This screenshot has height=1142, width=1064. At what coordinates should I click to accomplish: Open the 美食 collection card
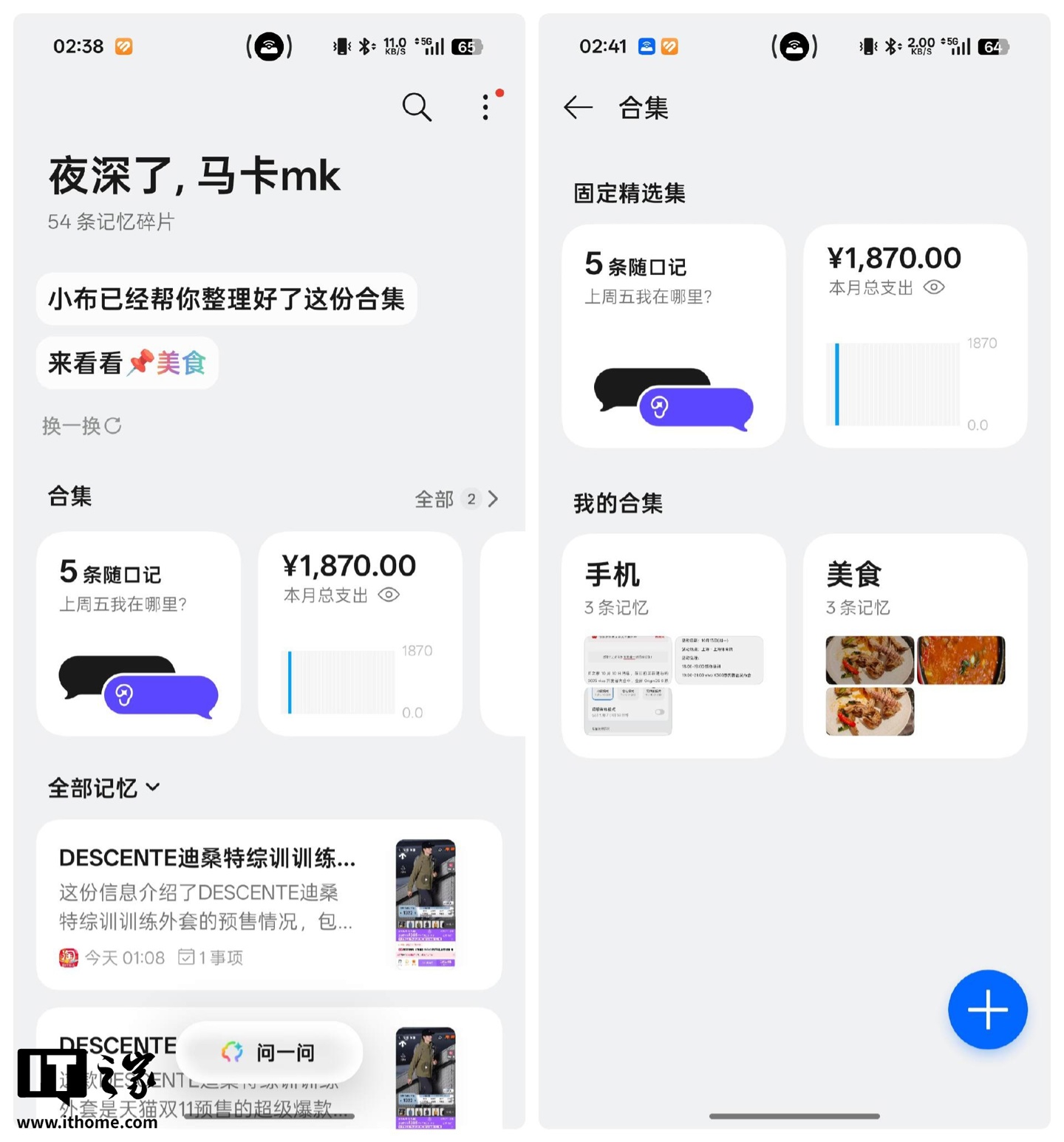(915, 646)
